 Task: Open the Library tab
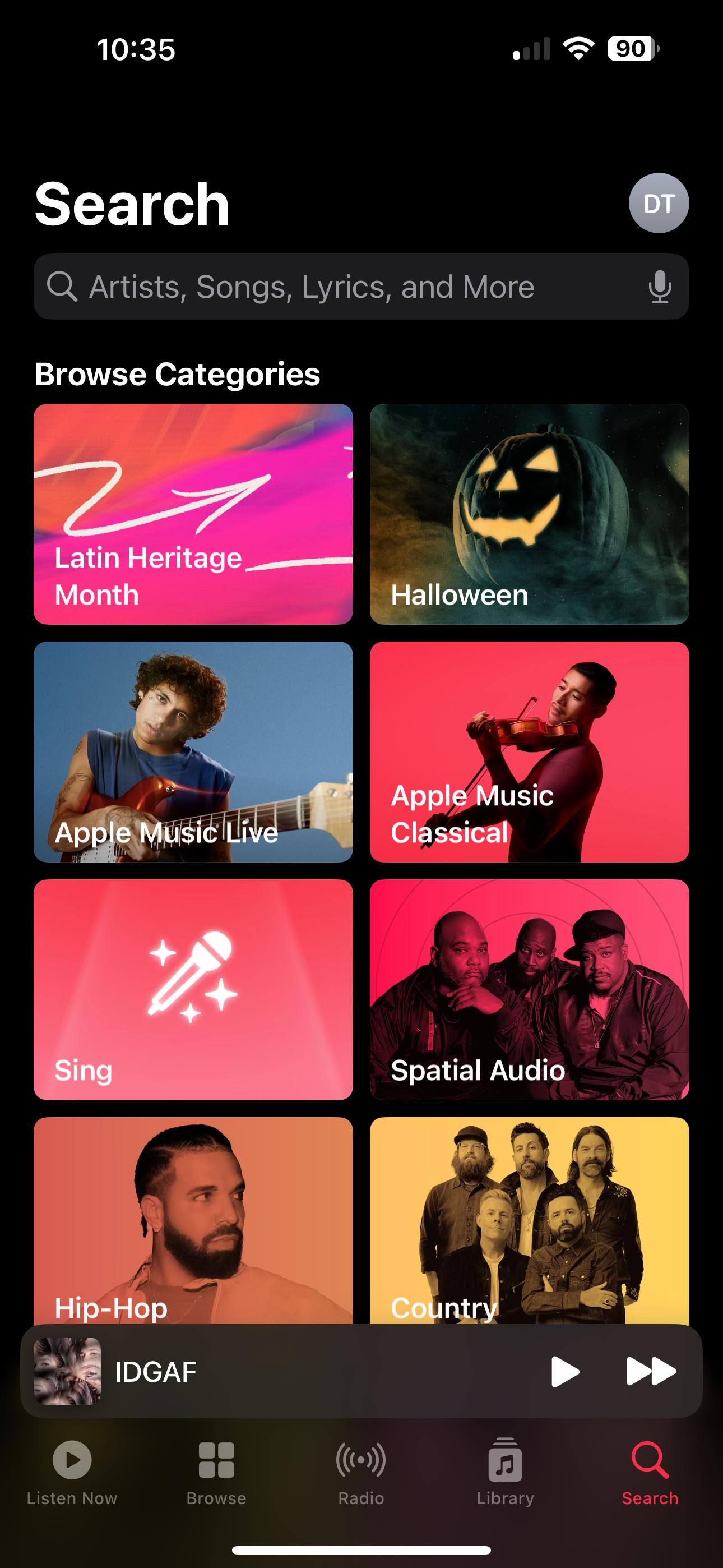click(505, 1470)
